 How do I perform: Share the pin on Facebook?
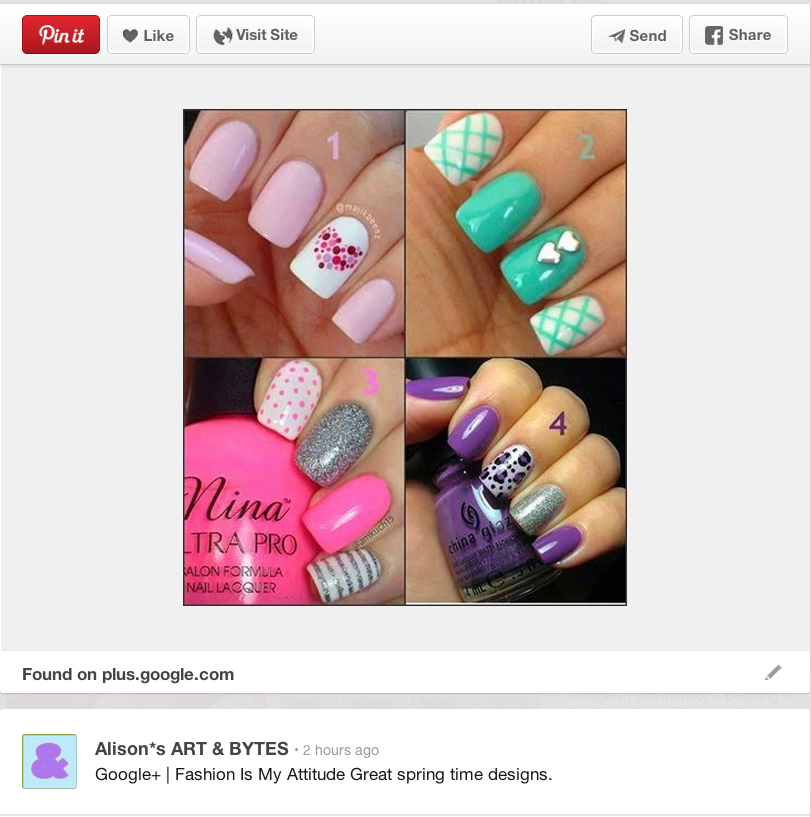tap(738, 35)
